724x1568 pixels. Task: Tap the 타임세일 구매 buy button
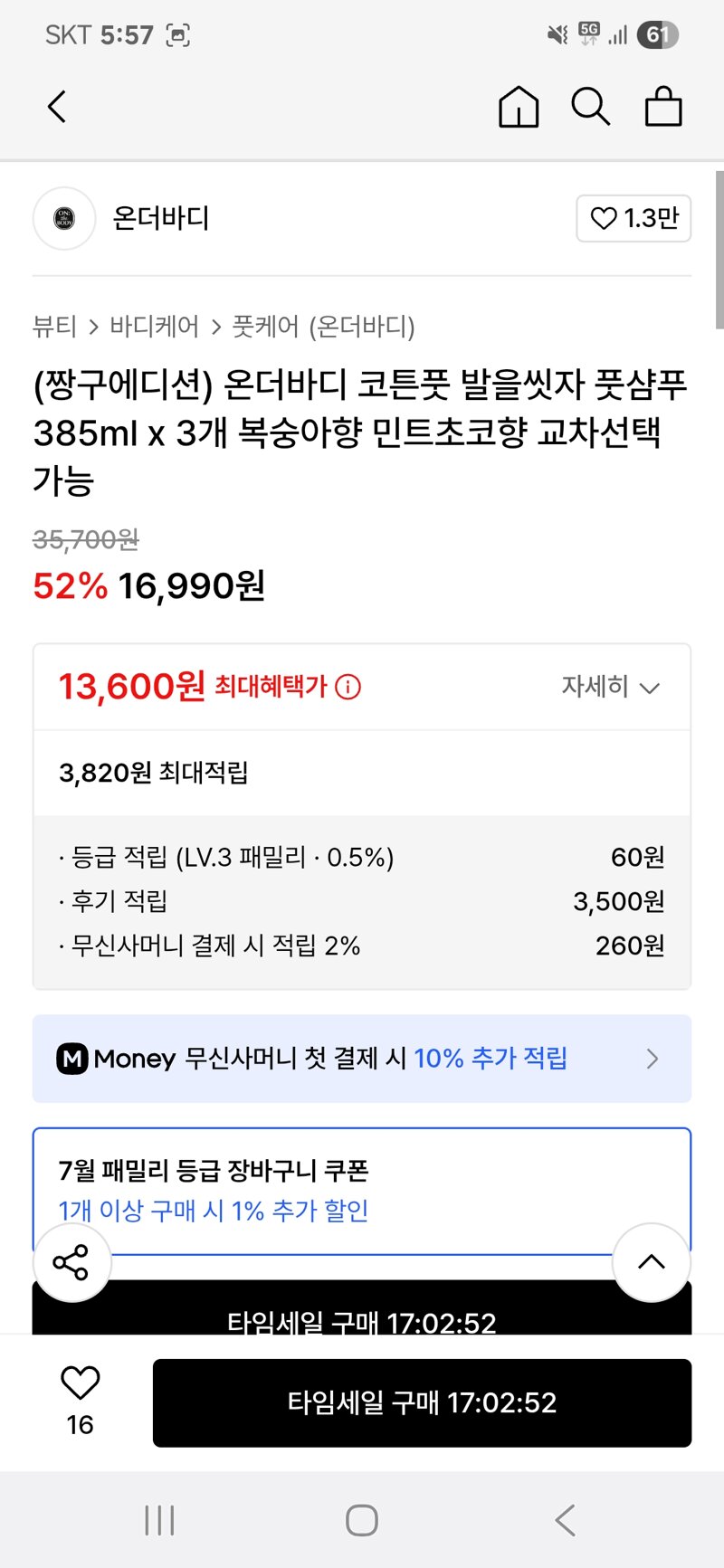422,1402
